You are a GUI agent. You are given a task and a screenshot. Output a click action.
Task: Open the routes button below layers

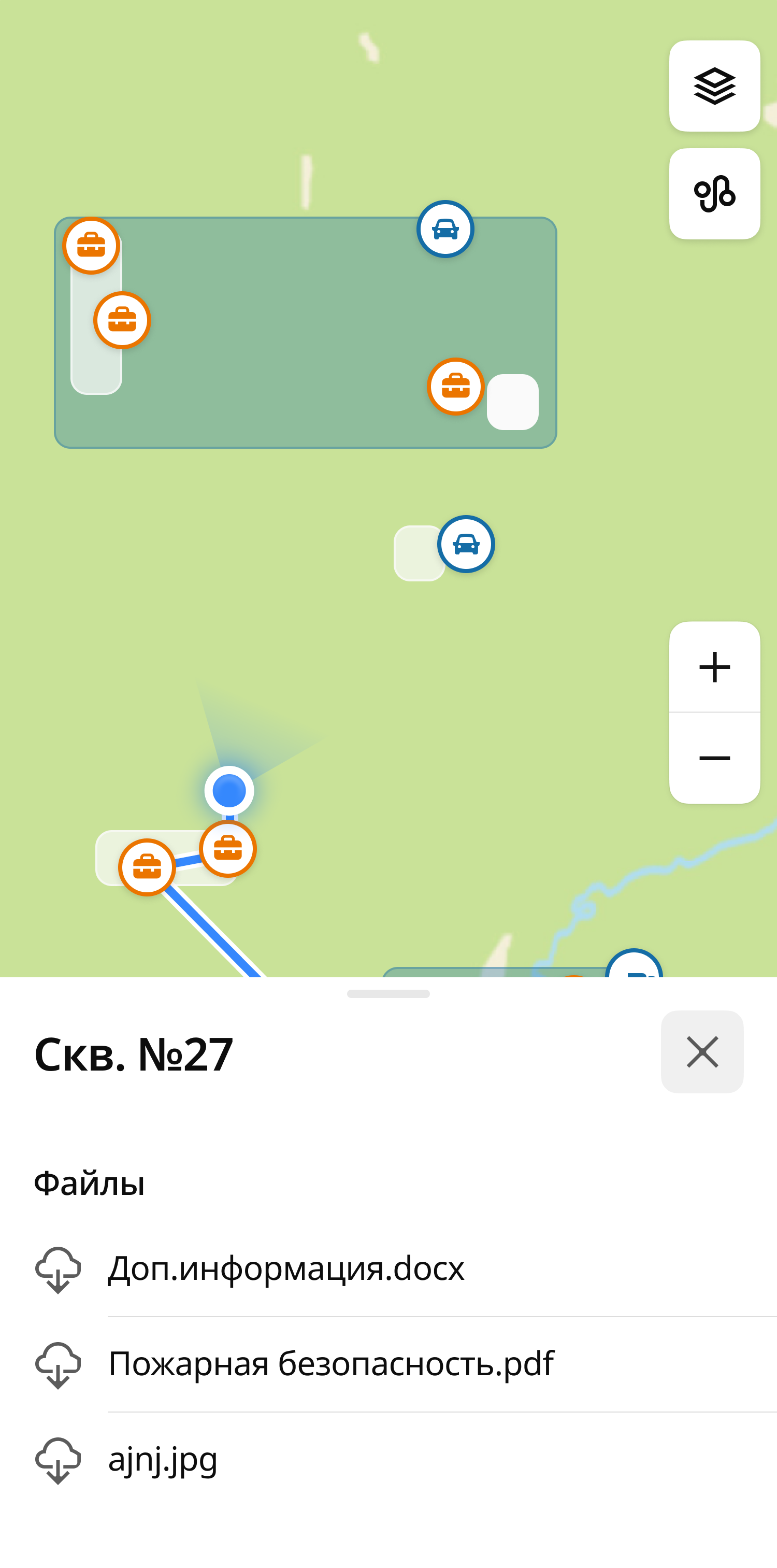(714, 194)
